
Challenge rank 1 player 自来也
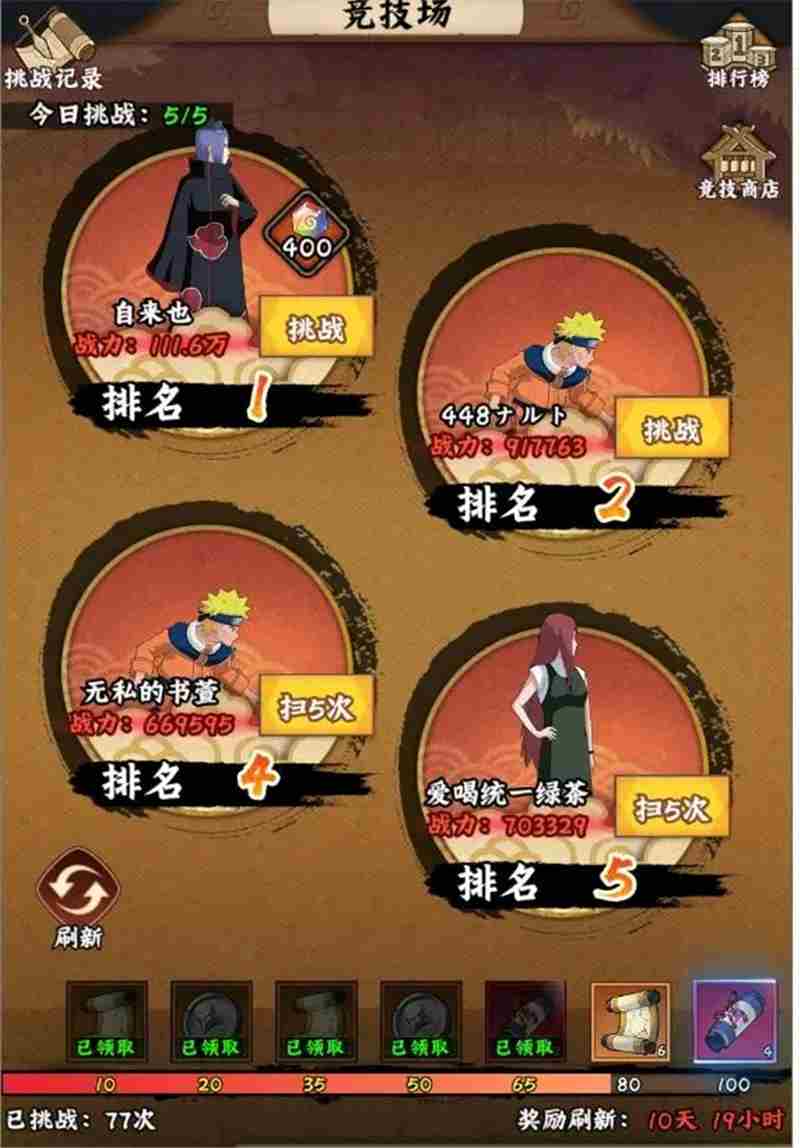[316, 328]
